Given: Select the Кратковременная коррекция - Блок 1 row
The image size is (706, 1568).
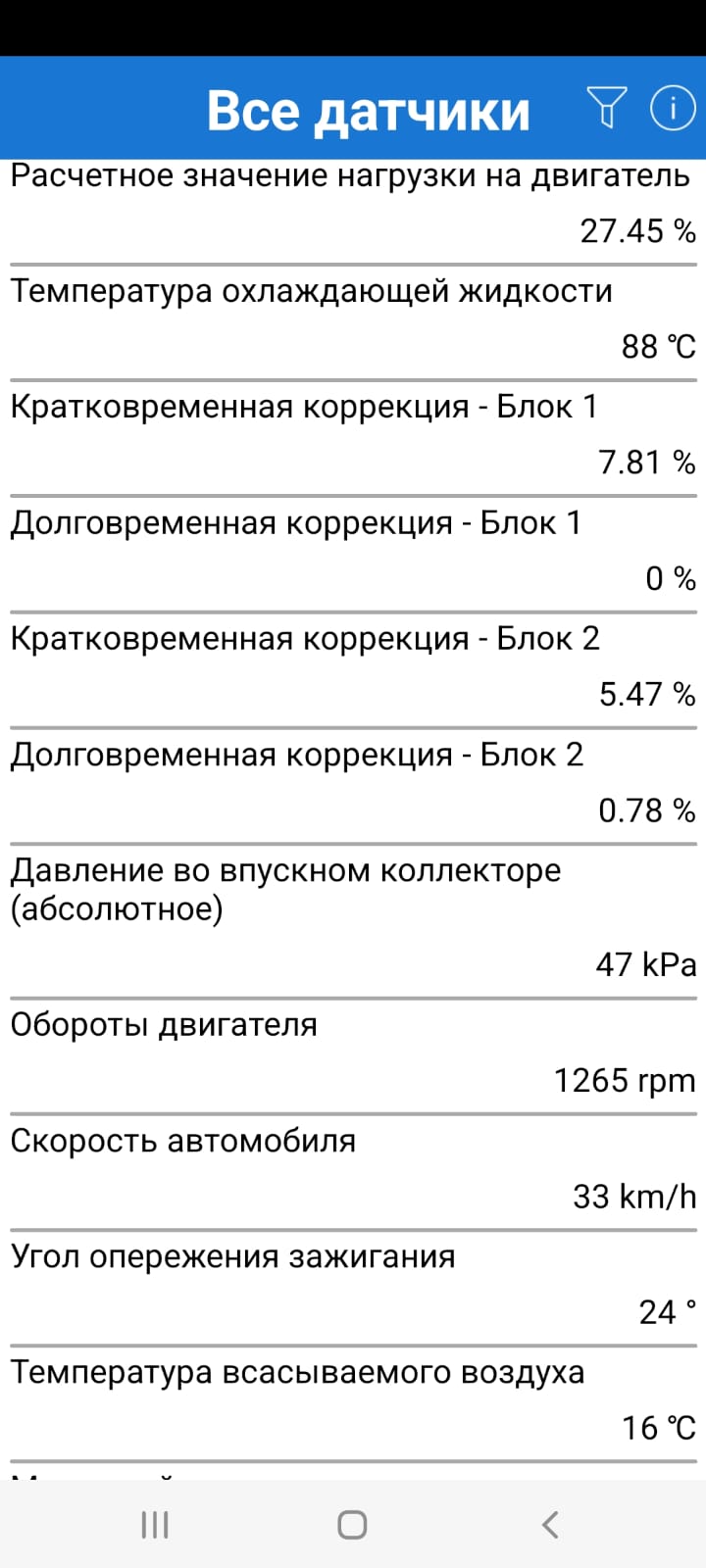Looking at the screenshot, I should click(x=353, y=435).
